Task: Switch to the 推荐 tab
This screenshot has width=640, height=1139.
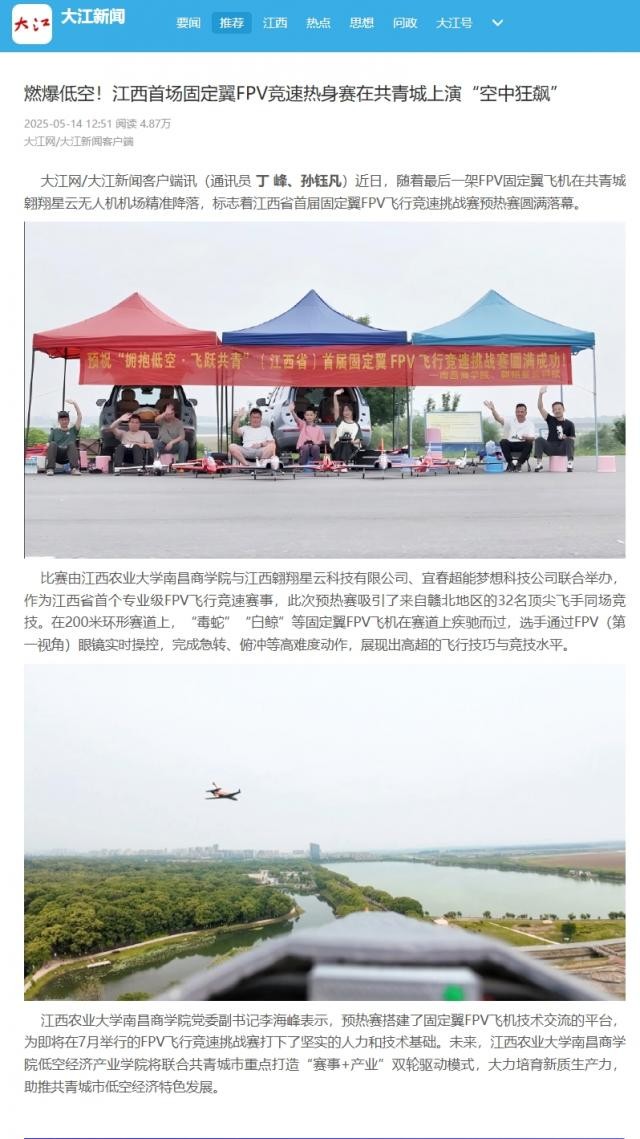Action: (x=231, y=23)
